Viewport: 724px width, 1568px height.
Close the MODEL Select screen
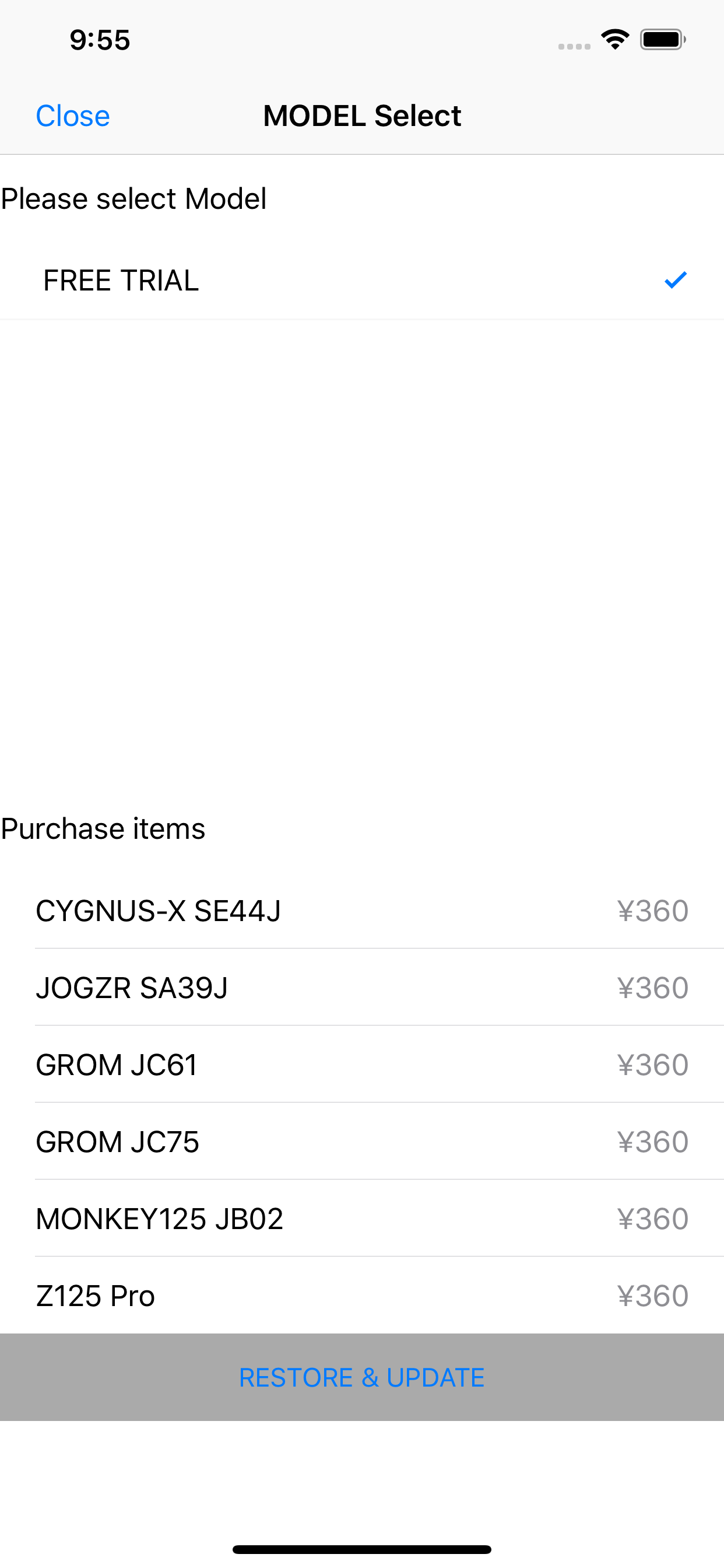[72, 116]
